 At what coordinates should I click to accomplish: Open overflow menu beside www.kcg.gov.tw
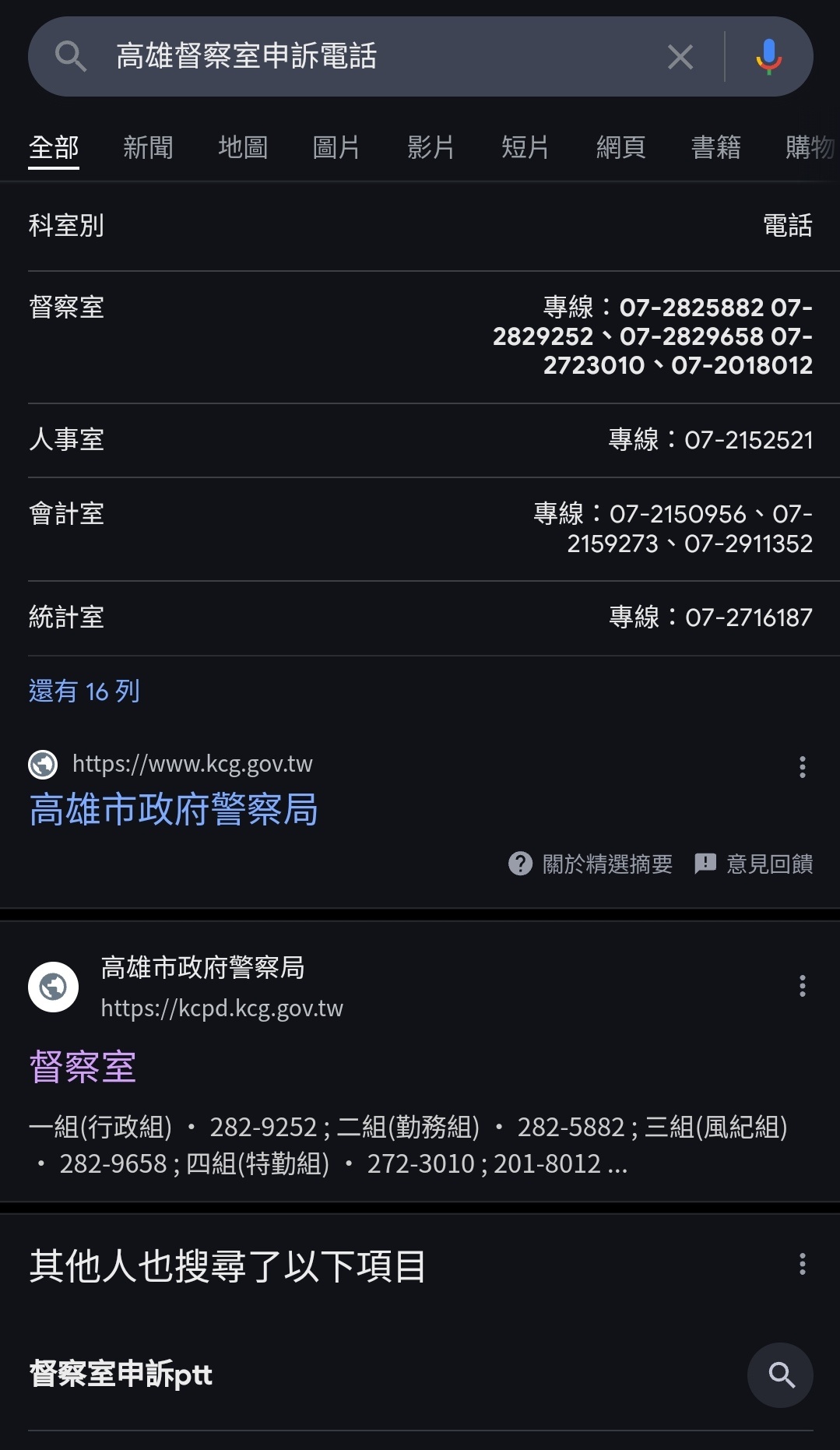(x=803, y=767)
